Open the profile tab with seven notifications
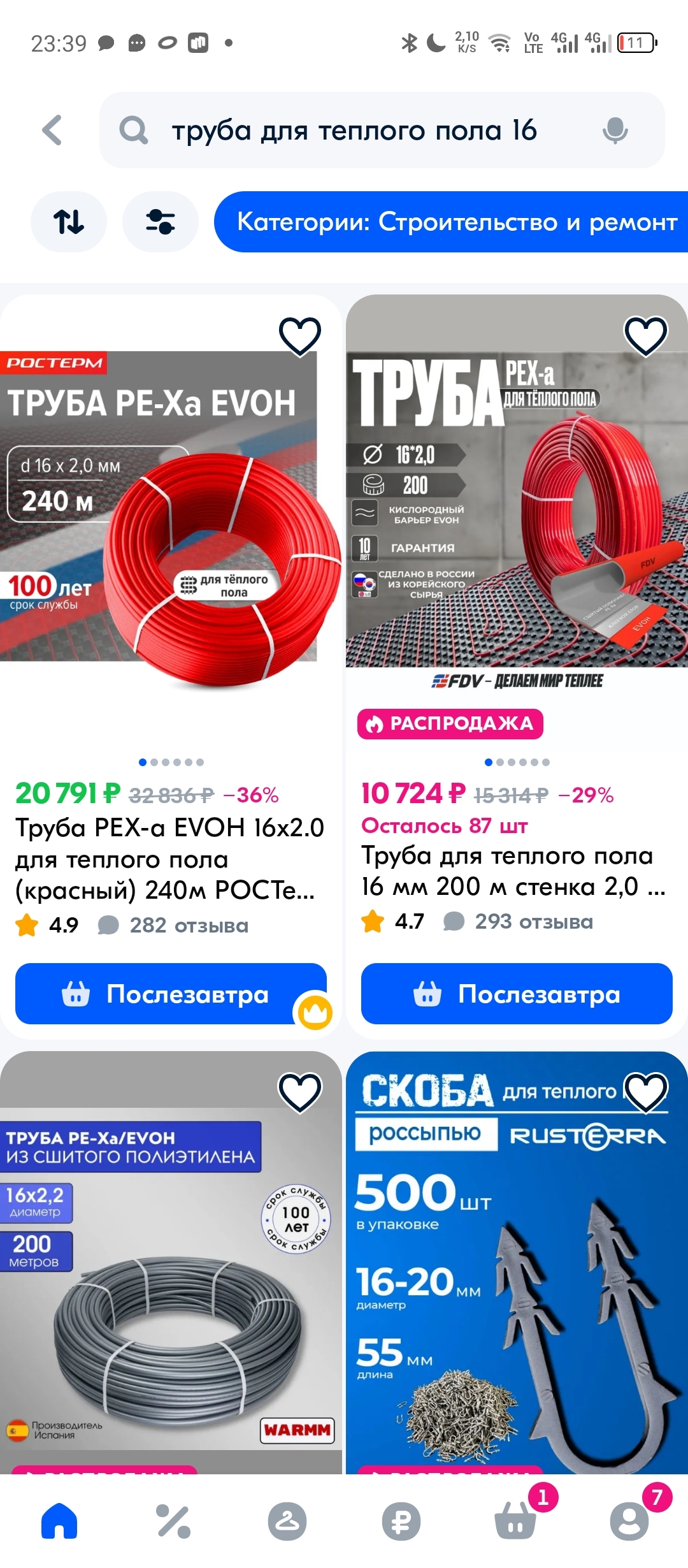688x1568 pixels. point(629,1521)
